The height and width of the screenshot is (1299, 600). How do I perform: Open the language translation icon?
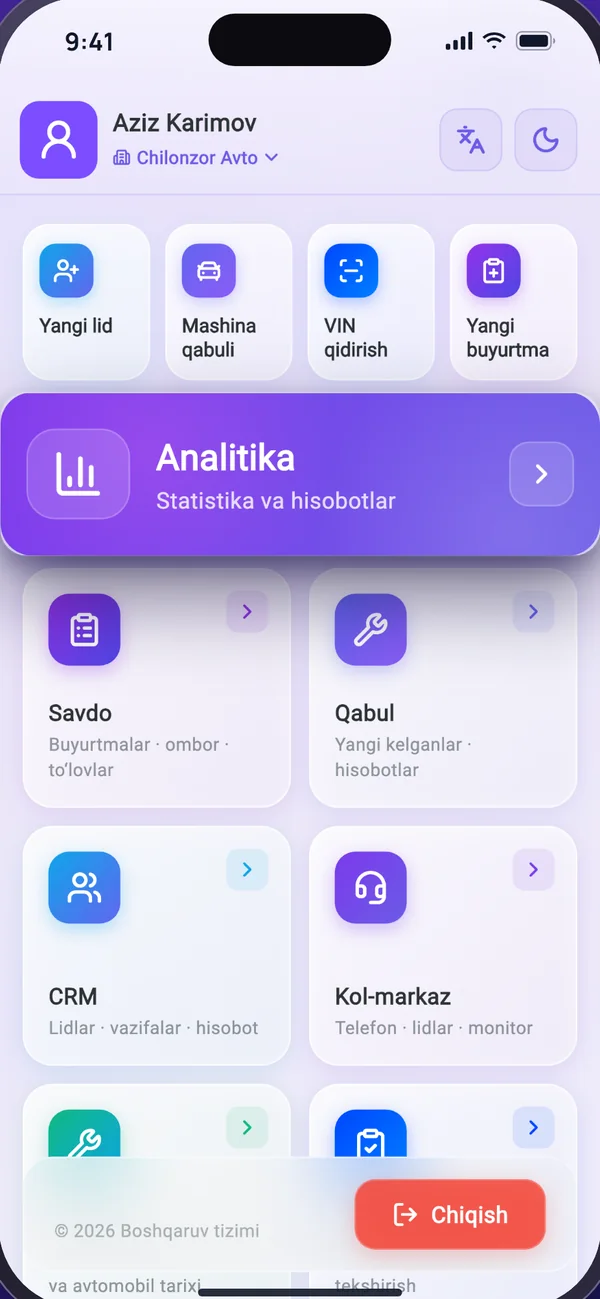(x=470, y=140)
